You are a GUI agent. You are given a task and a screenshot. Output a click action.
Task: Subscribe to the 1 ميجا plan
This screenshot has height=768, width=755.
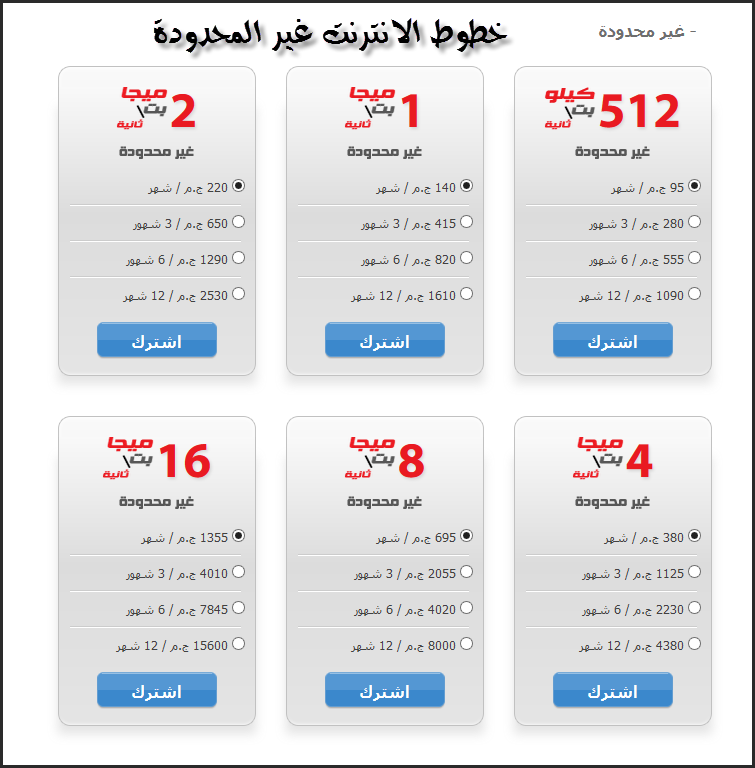384,340
